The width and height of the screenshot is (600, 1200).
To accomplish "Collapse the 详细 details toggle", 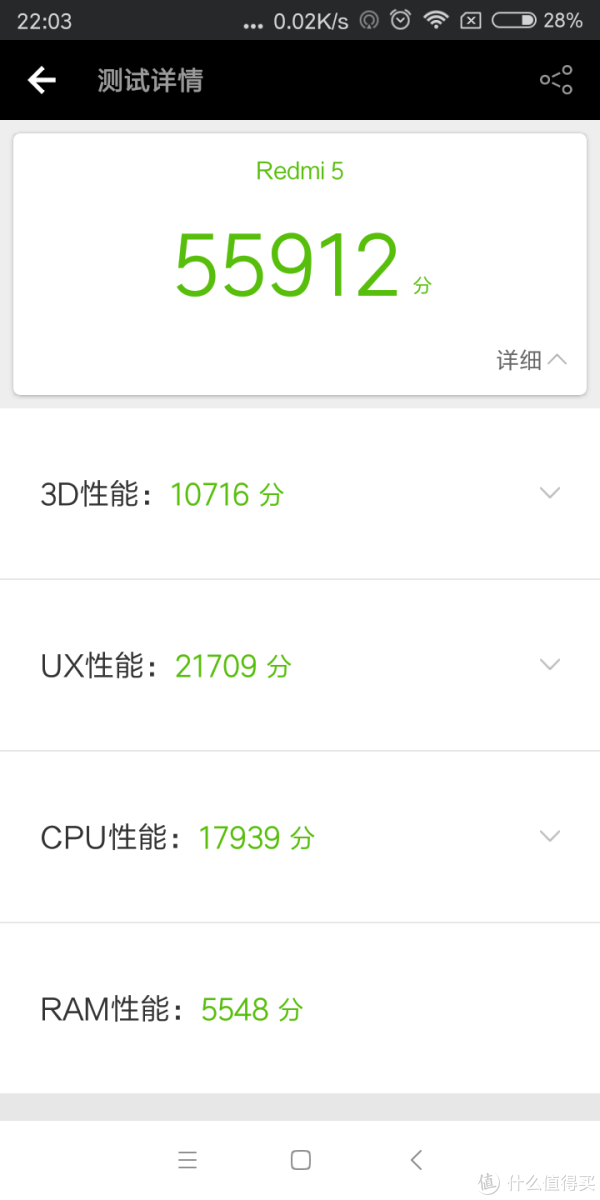I will point(532,360).
